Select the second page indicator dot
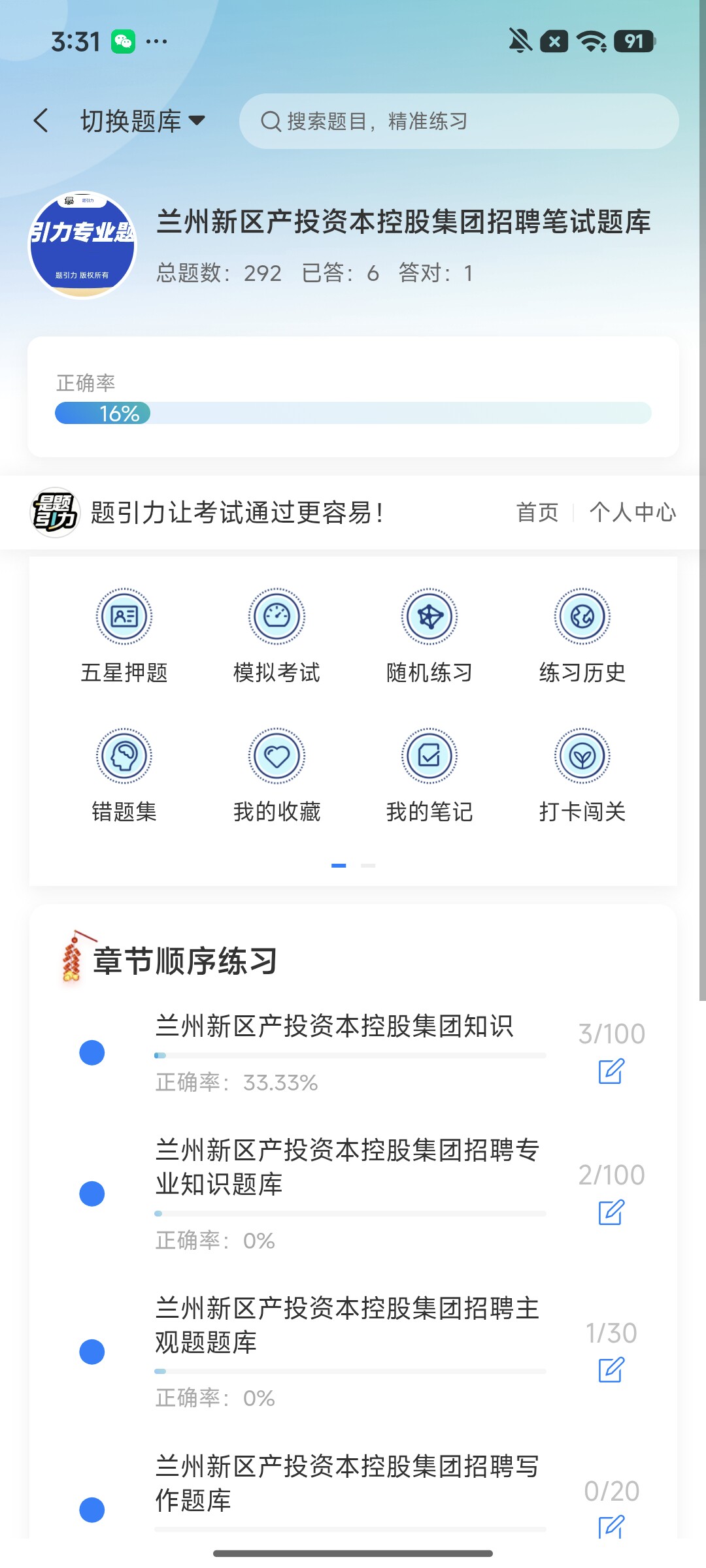Screen dimensions: 706x1568 368,865
